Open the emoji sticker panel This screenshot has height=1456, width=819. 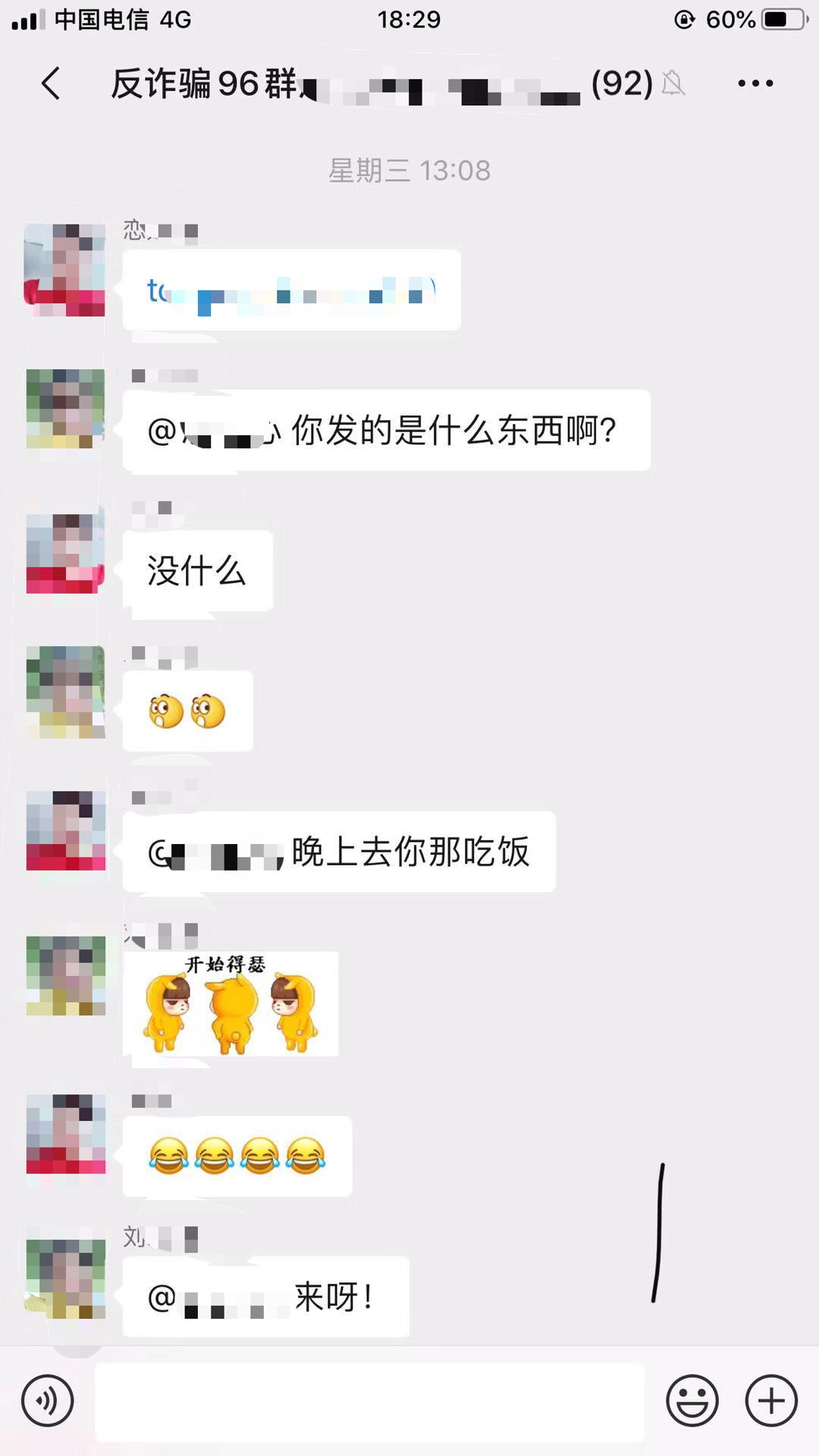(x=692, y=1401)
